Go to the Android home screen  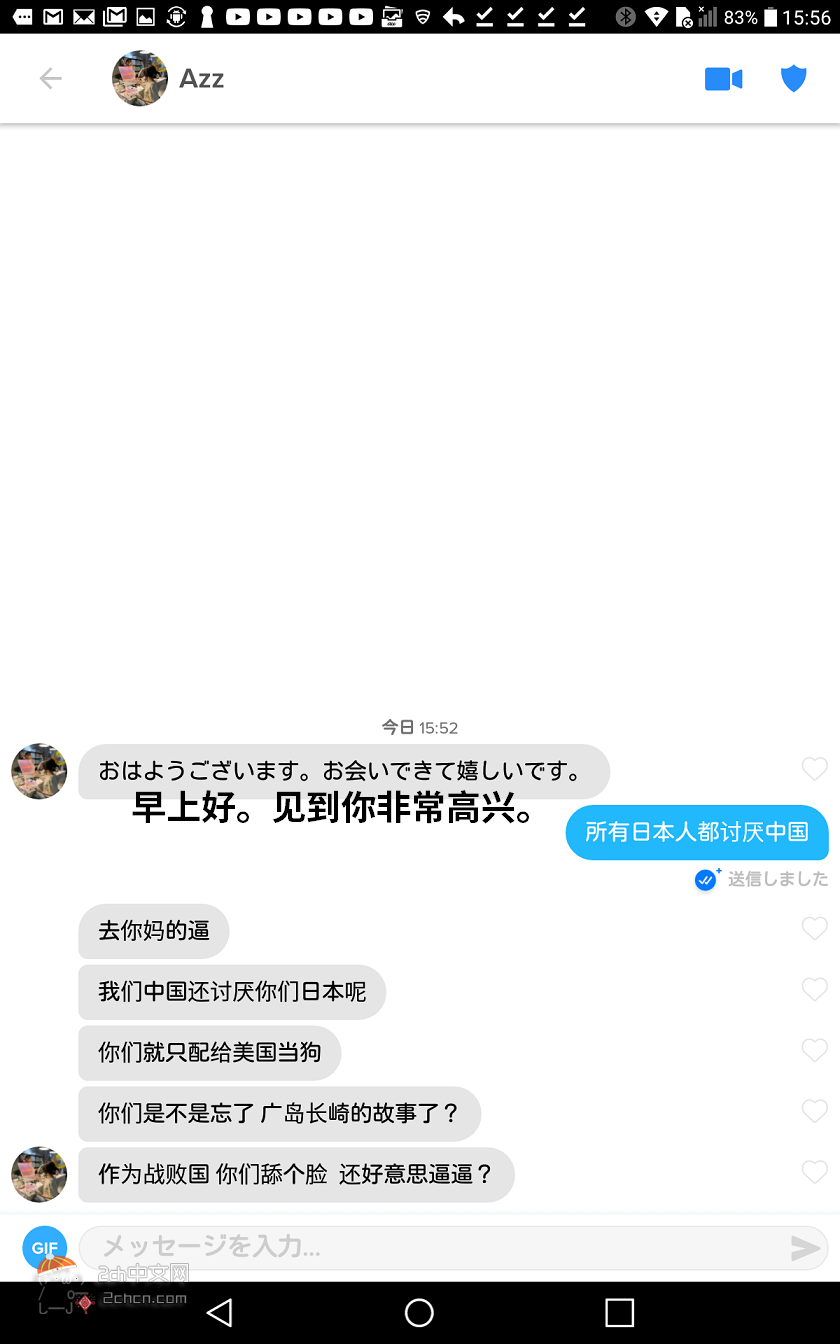pos(419,1312)
